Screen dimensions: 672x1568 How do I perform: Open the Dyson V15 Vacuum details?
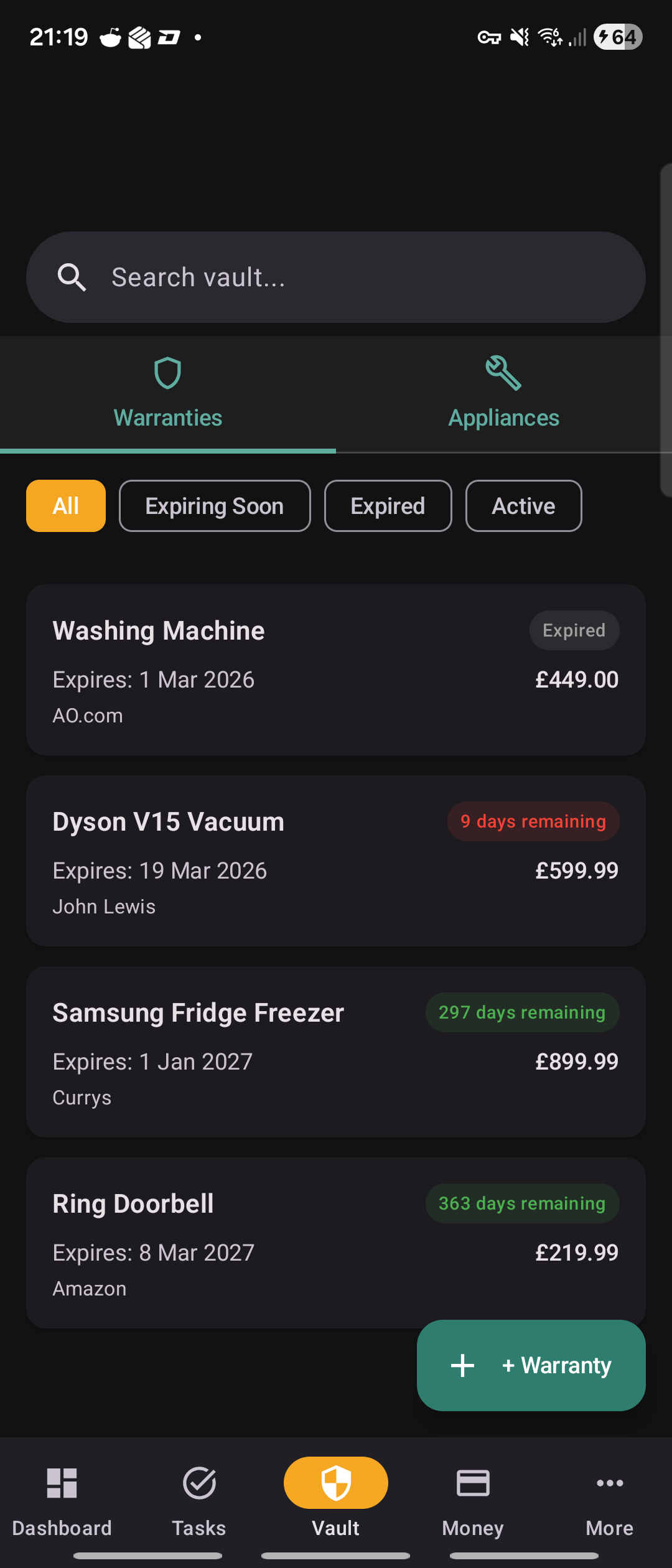point(336,861)
